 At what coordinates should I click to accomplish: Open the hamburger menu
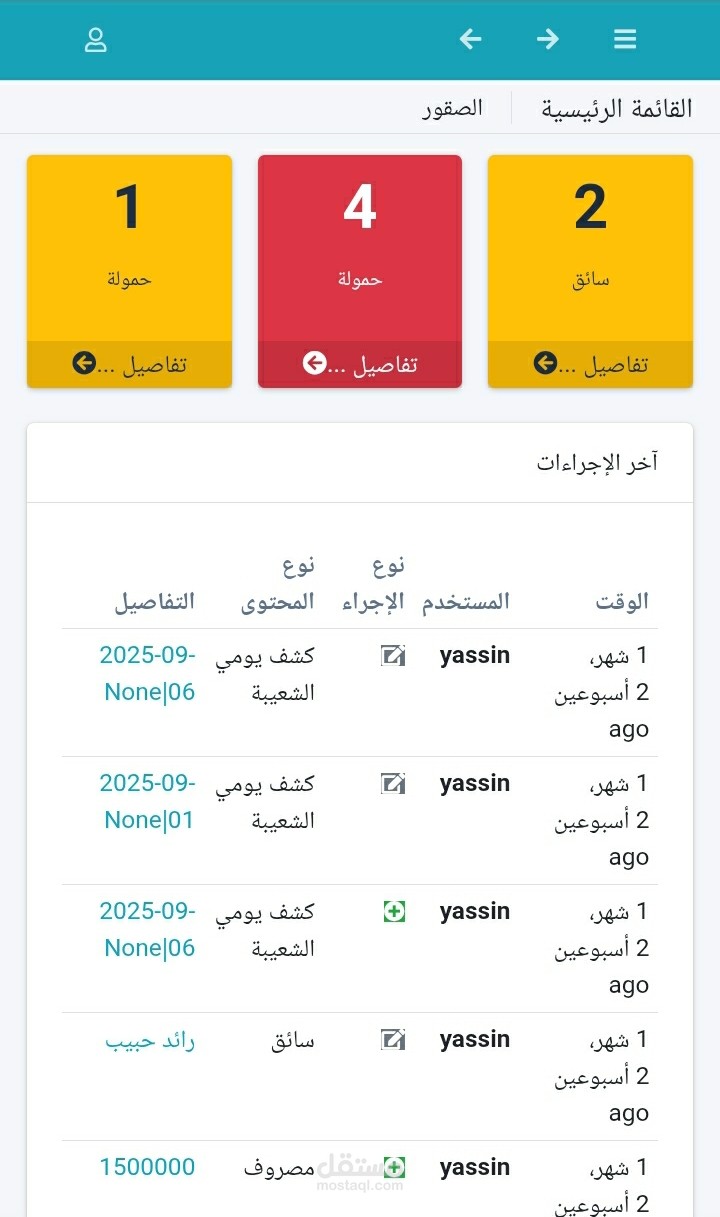coord(625,40)
